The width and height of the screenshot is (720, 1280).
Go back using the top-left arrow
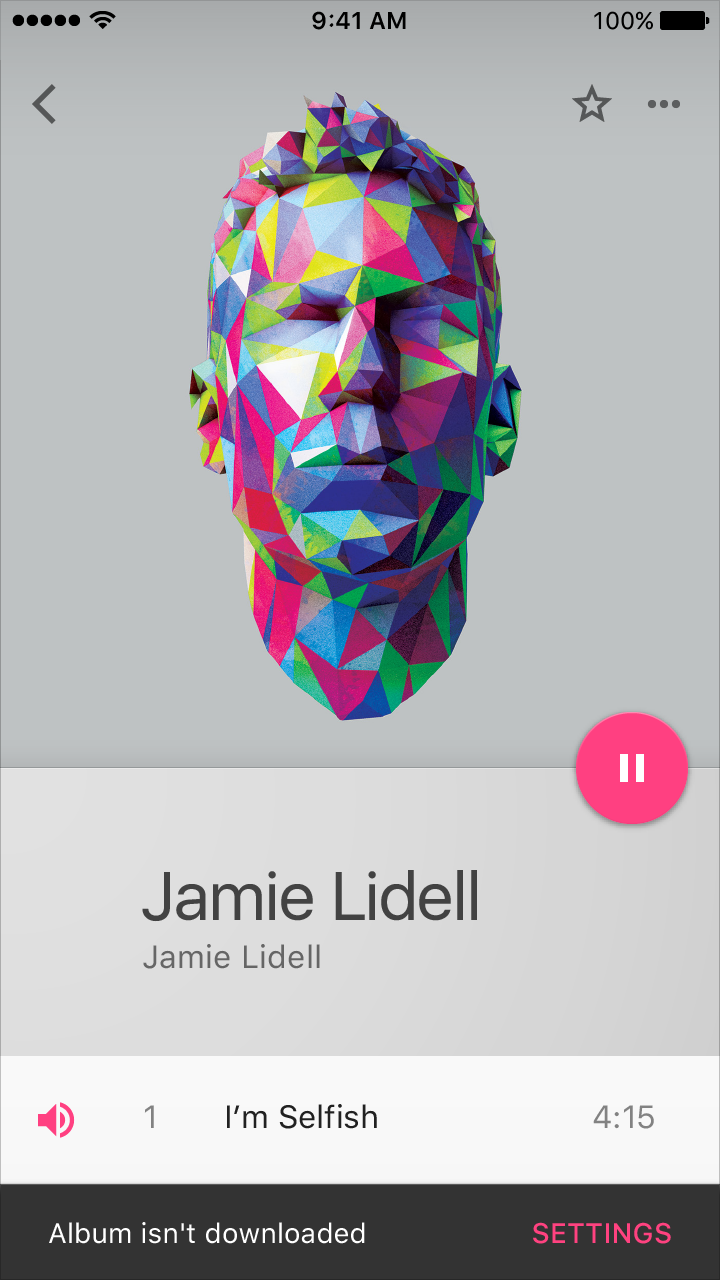click(x=44, y=104)
